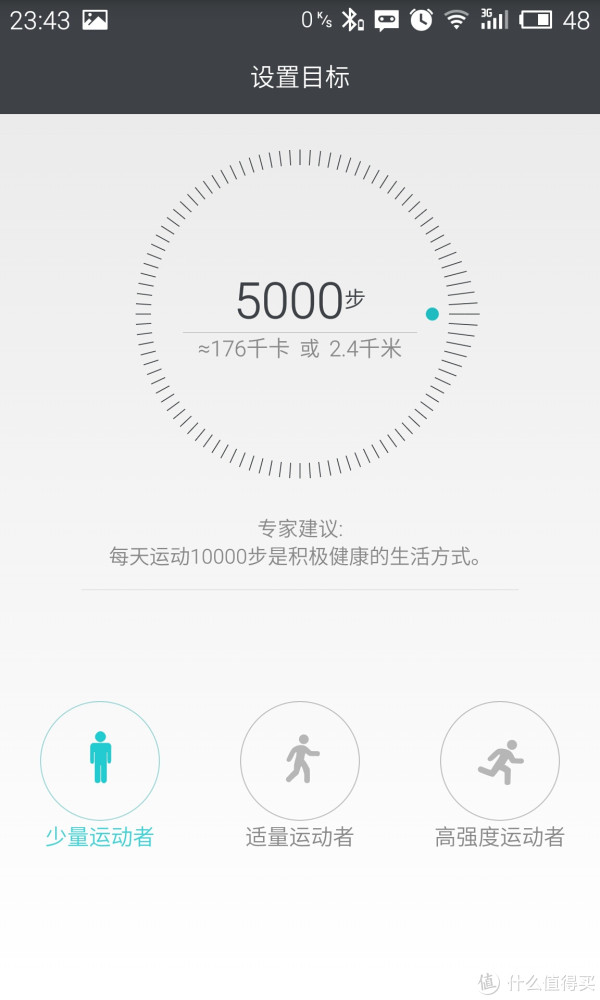Tap the teal dot on the step dial

[x=432, y=314]
